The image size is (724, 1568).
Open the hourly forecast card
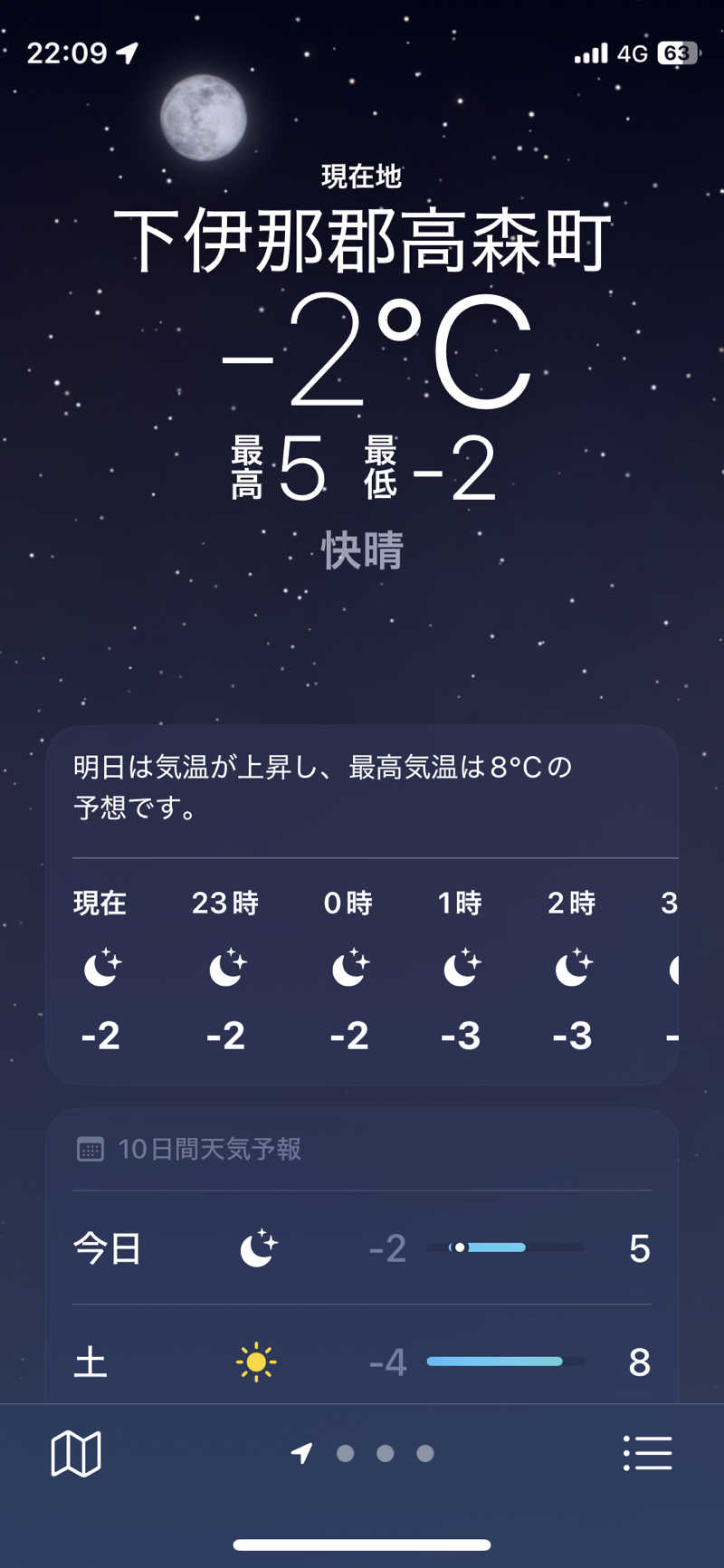click(x=362, y=969)
